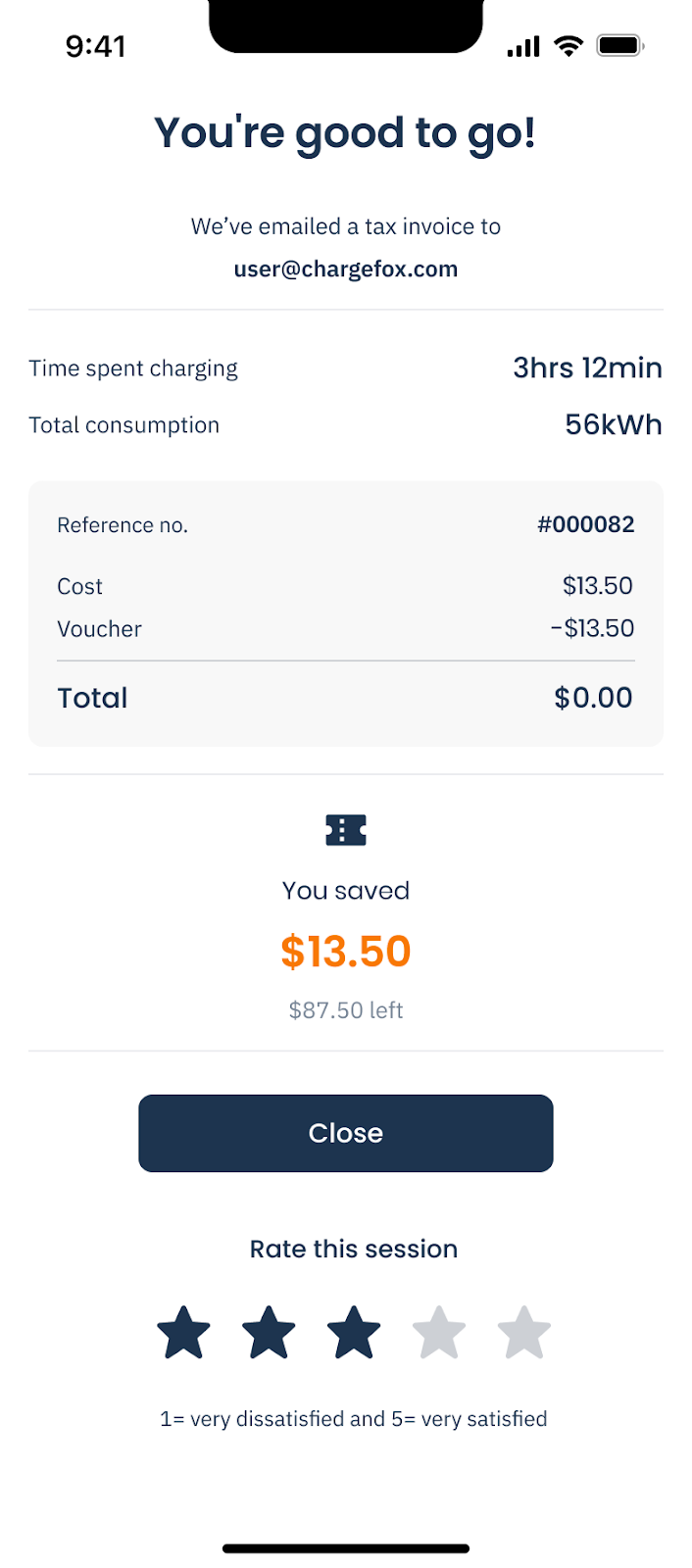Select the second rating star
The height and width of the screenshot is (1568, 692).
coord(269,1333)
